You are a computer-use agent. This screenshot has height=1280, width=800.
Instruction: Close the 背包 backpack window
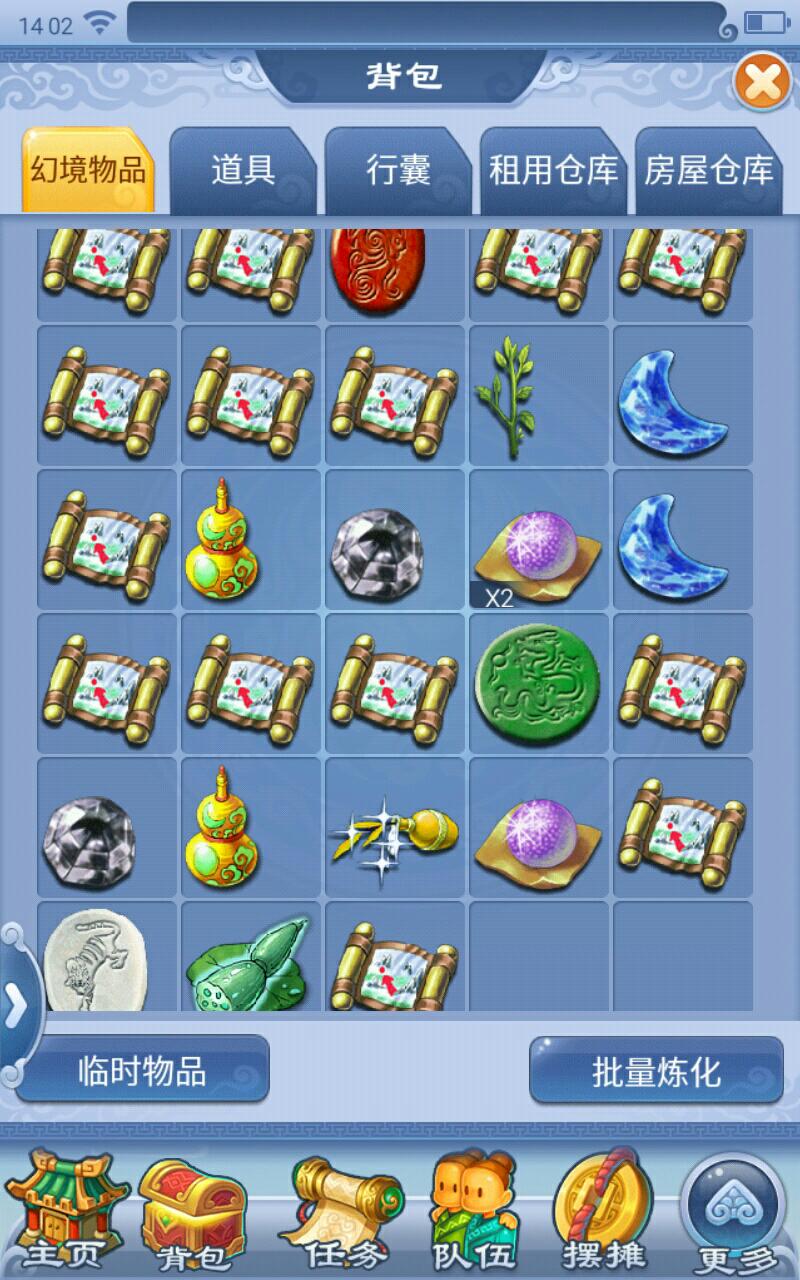pyautogui.click(x=763, y=83)
